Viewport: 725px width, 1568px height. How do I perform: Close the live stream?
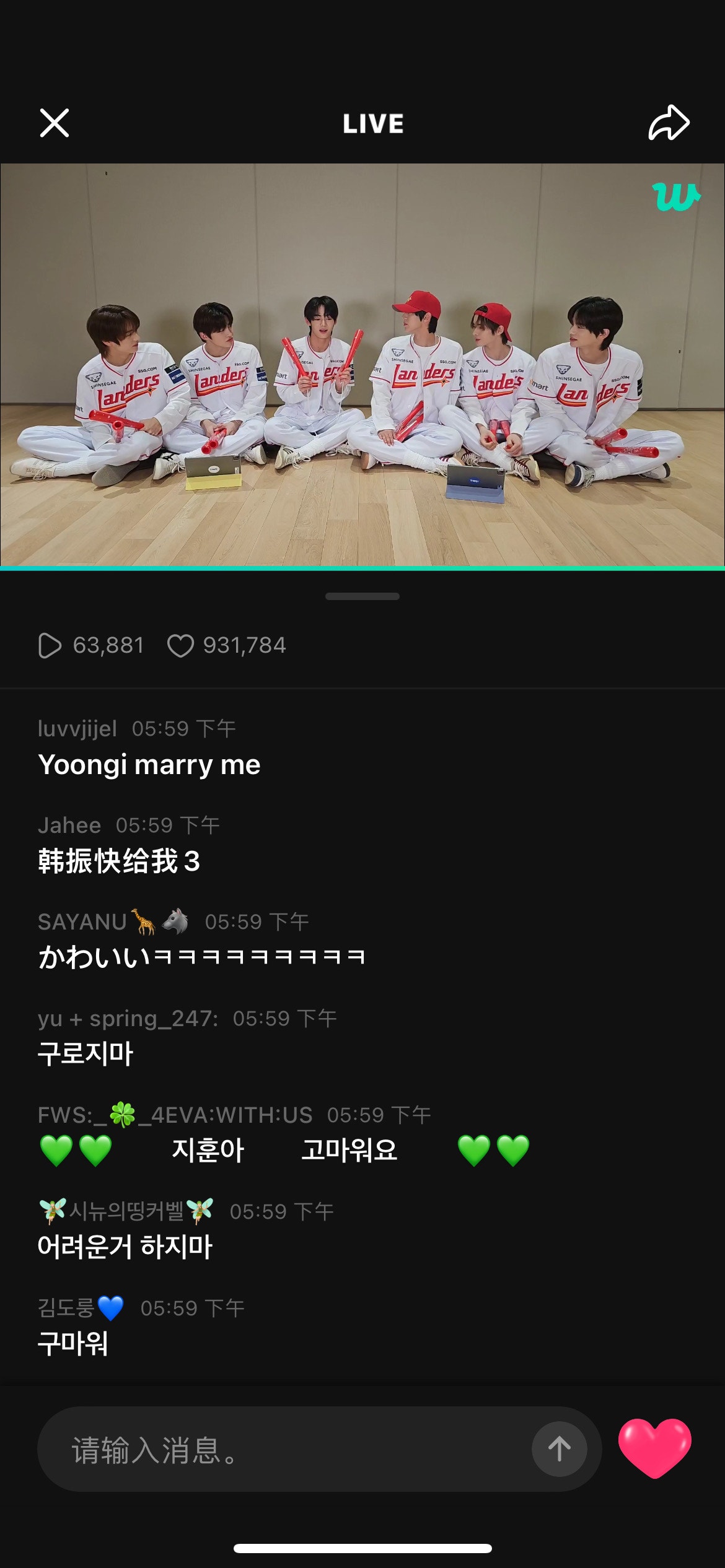pos(55,123)
